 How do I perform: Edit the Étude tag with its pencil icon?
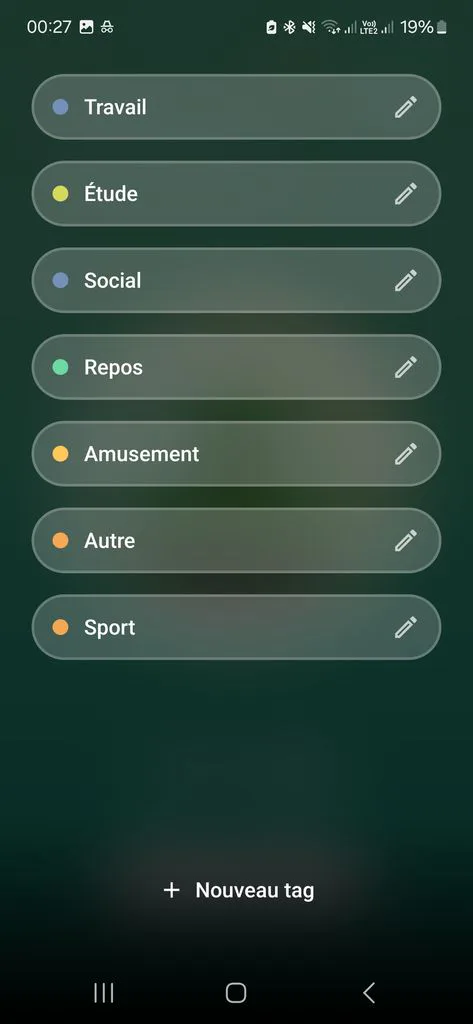click(406, 194)
